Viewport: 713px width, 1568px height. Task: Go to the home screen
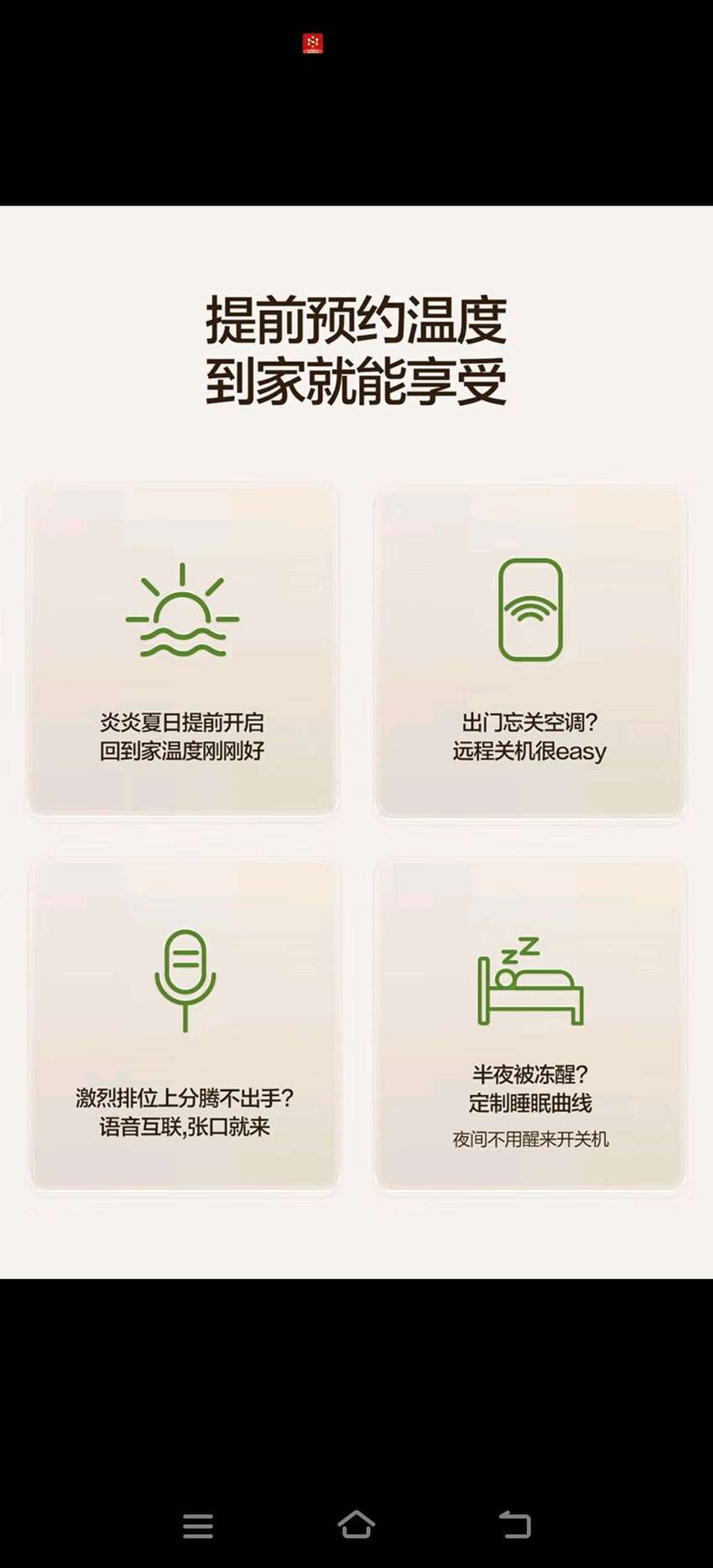pos(356,1524)
